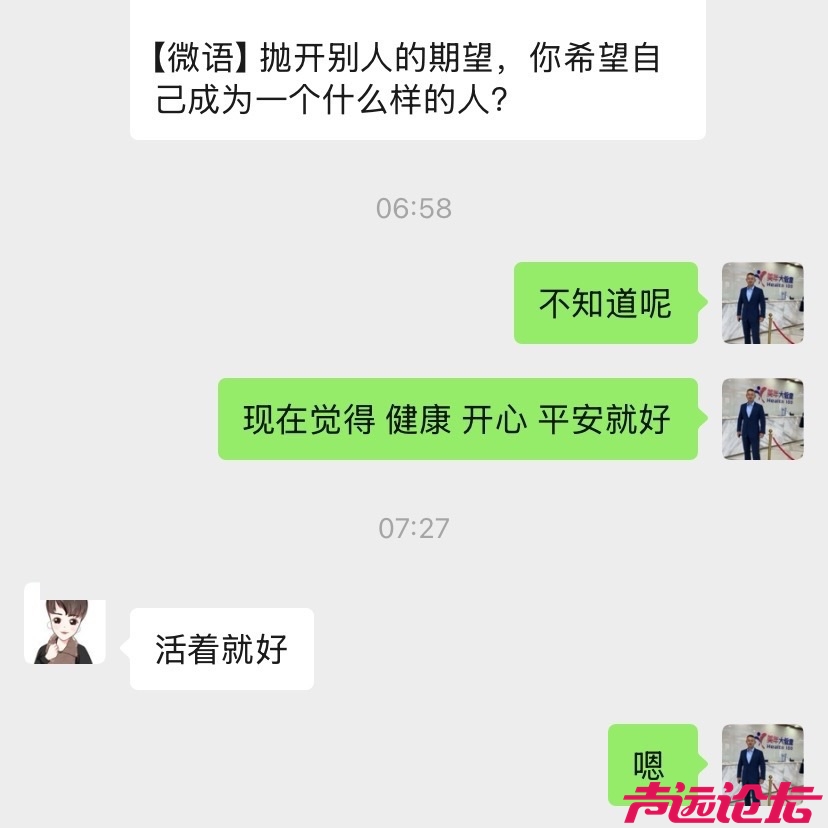Tap the avatar next to the 嗯 message
Viewport: 828px width, 828px height.
click(x=762, y=762)
